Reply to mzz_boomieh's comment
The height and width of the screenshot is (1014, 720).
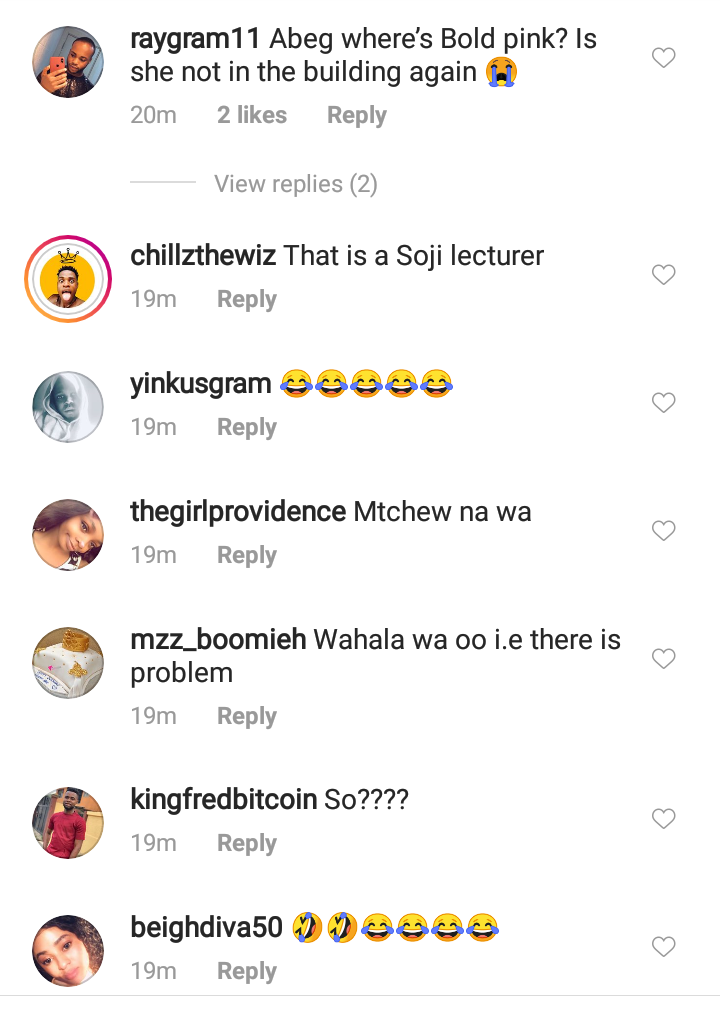click(x=246, y=716)
